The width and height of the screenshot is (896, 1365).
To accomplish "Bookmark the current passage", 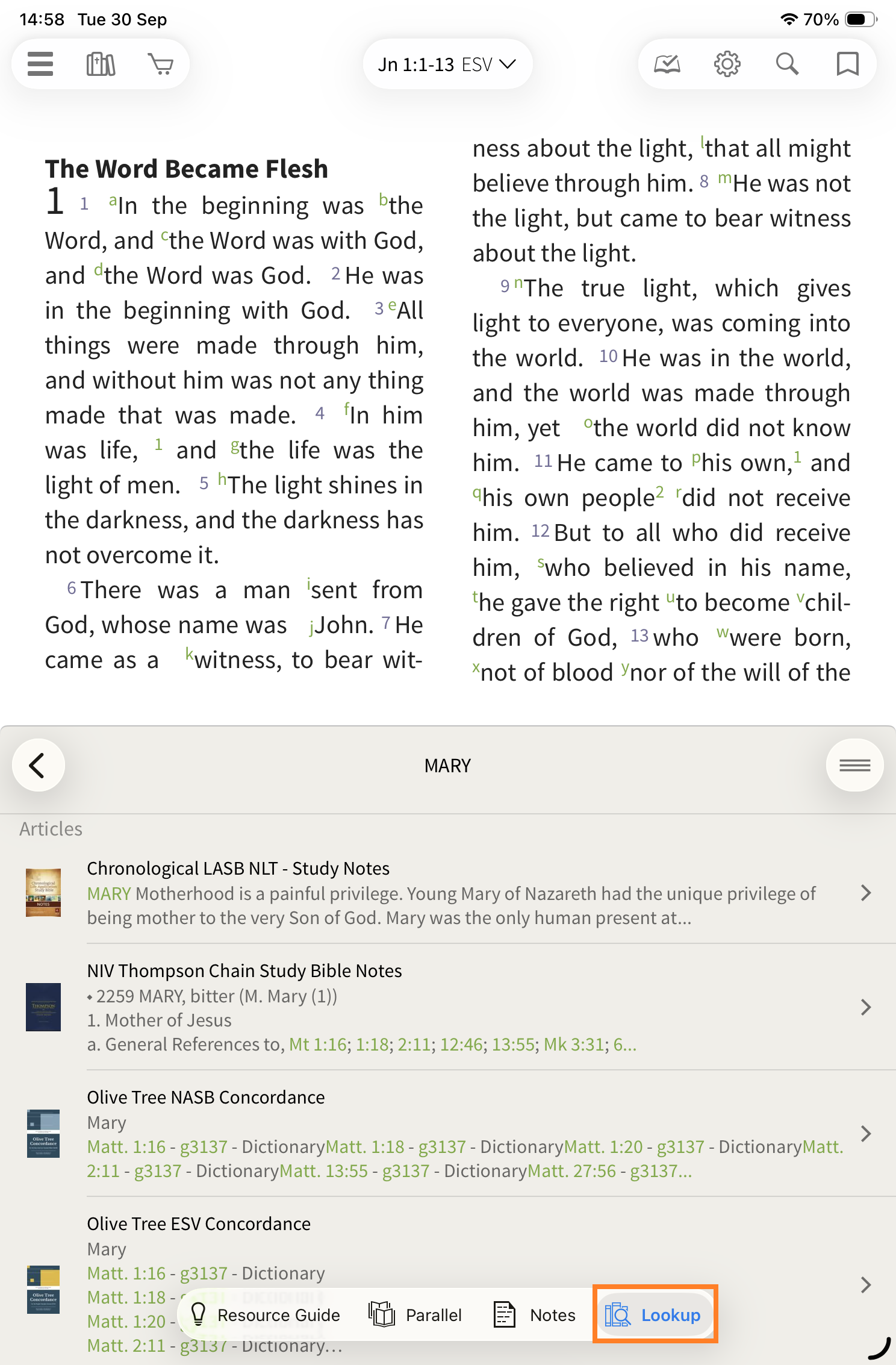I will 847,64.
